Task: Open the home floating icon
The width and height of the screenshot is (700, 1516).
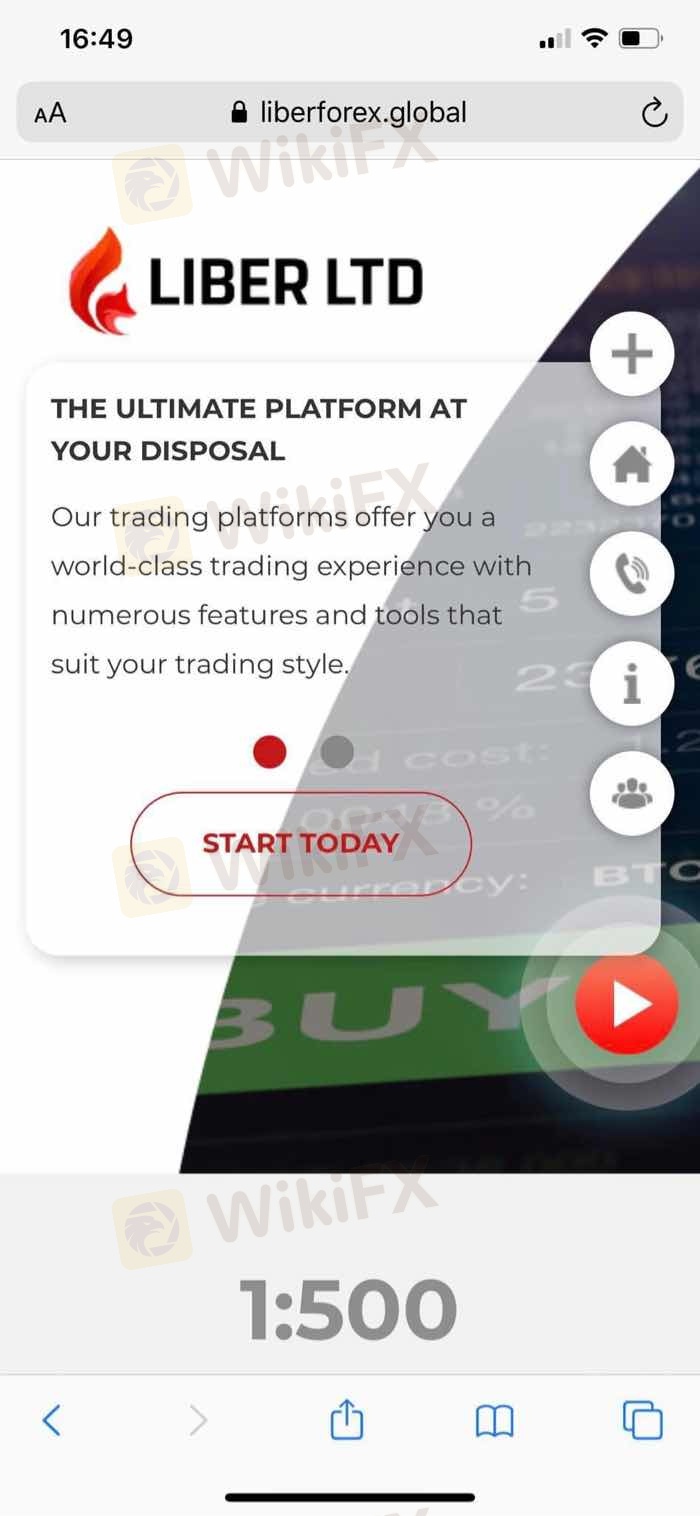Action: click(x=631, y=465)
